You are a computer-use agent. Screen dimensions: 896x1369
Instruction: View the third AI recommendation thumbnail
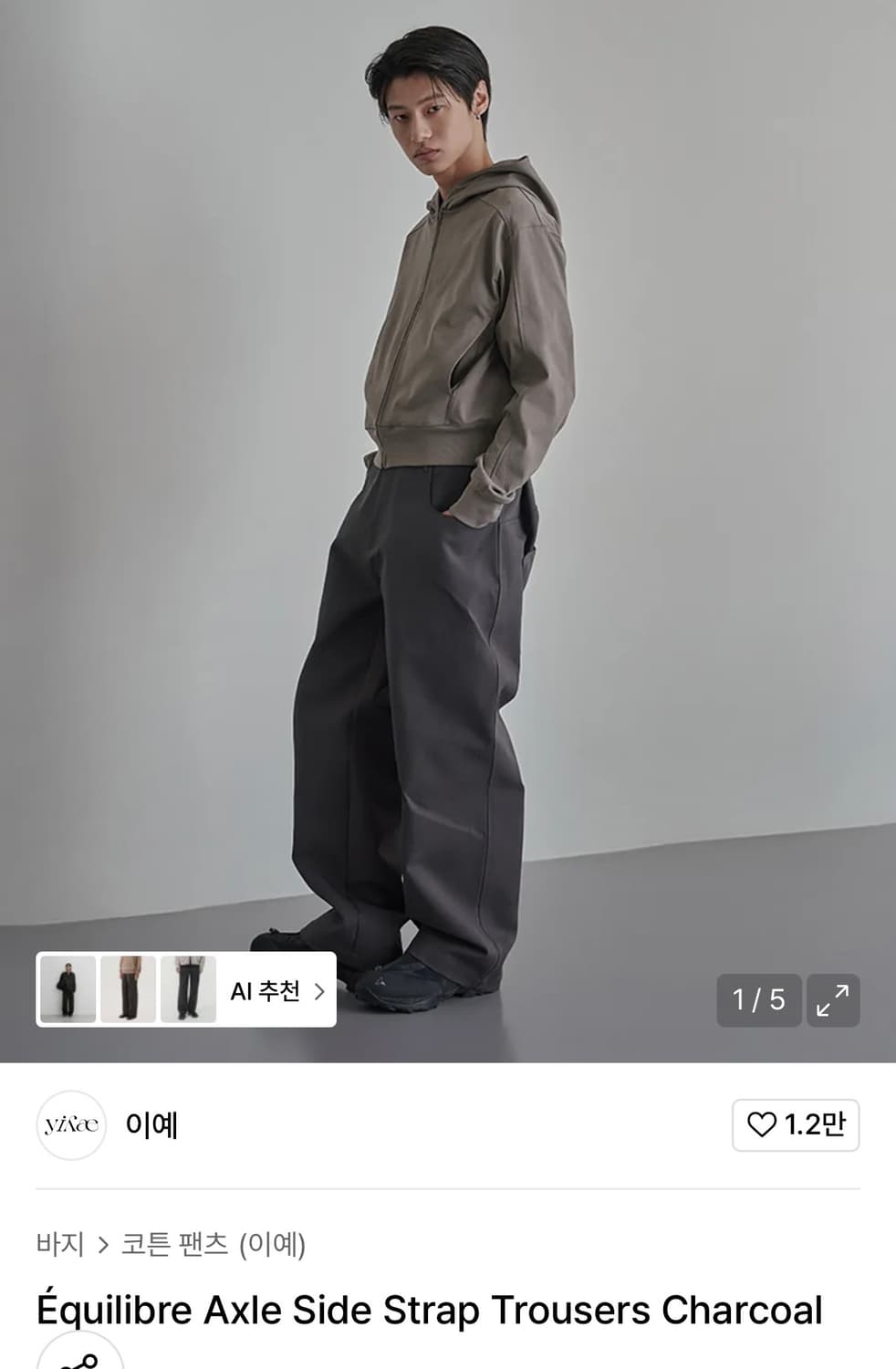pos(189,990)
